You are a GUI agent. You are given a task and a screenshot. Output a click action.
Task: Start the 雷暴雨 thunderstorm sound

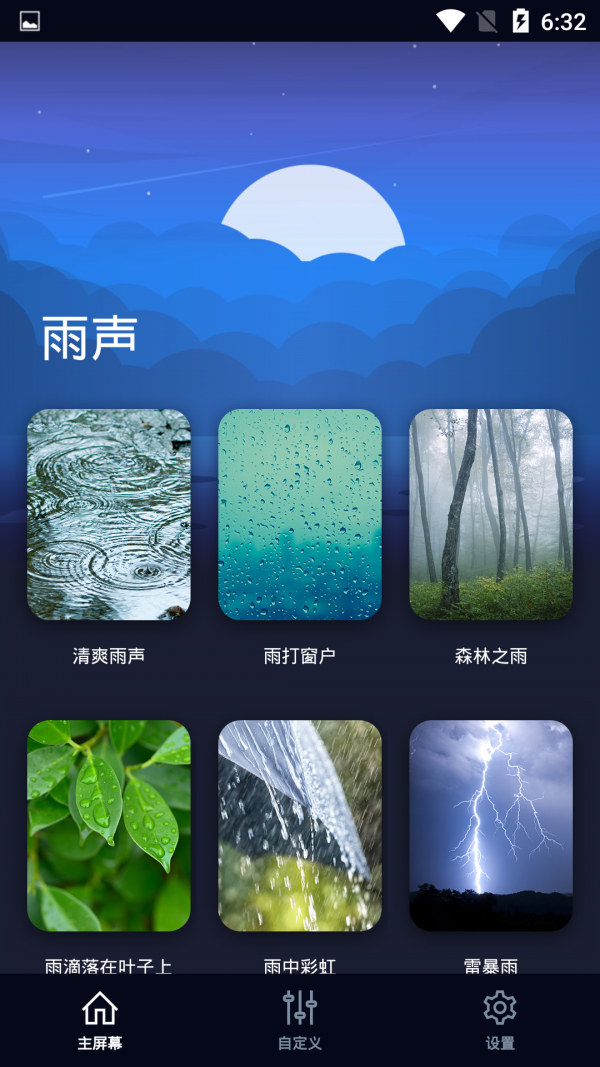coord(491,825)
